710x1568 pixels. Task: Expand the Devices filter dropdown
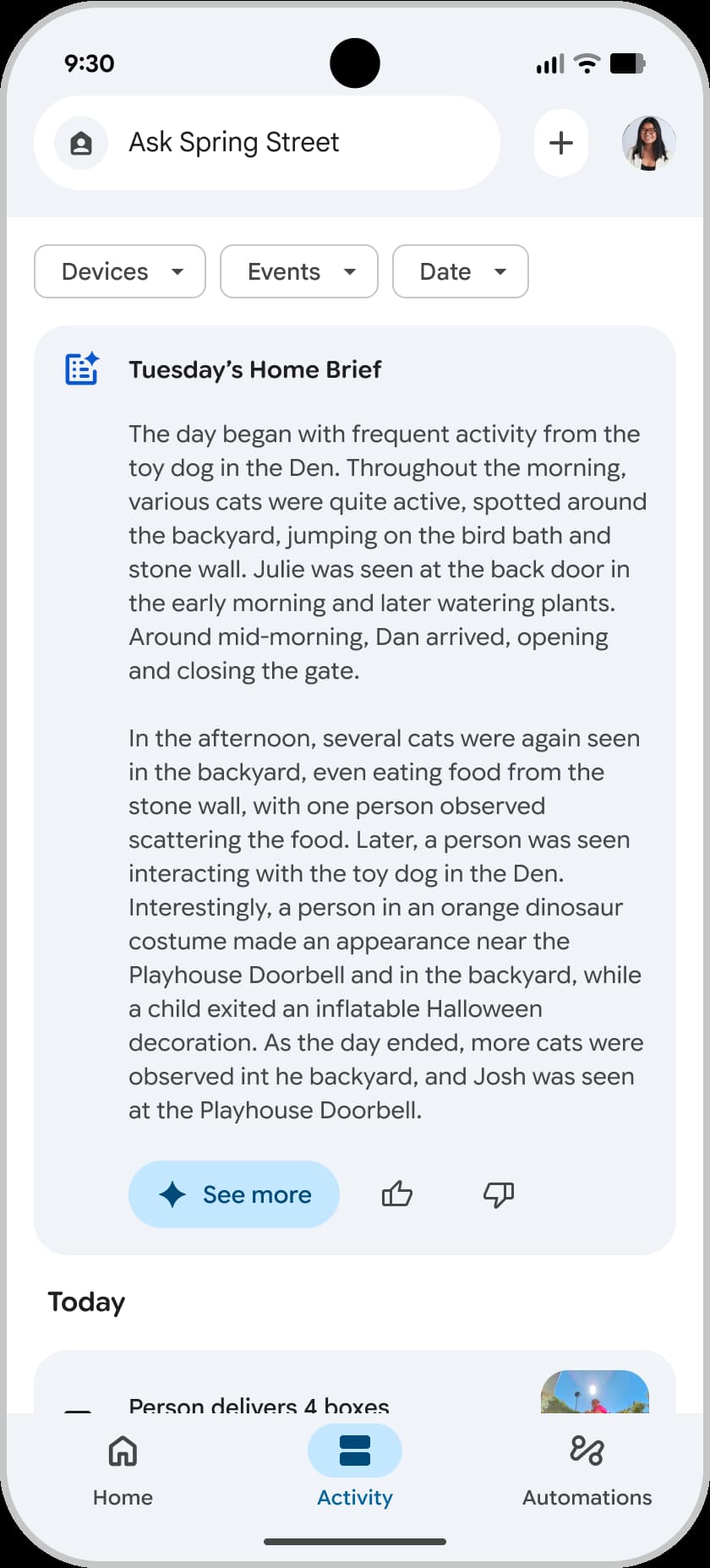(120, 271)
